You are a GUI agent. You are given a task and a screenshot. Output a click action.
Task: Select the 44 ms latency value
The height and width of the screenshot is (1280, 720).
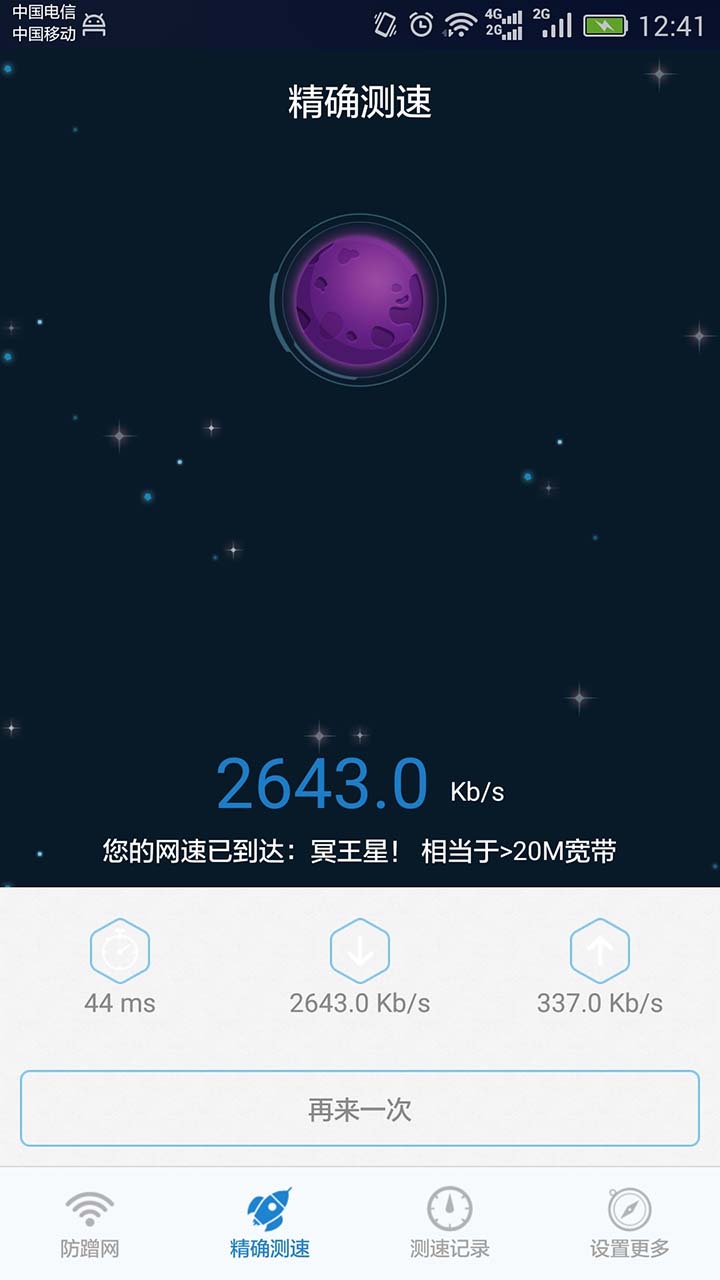coord(120,1004)
